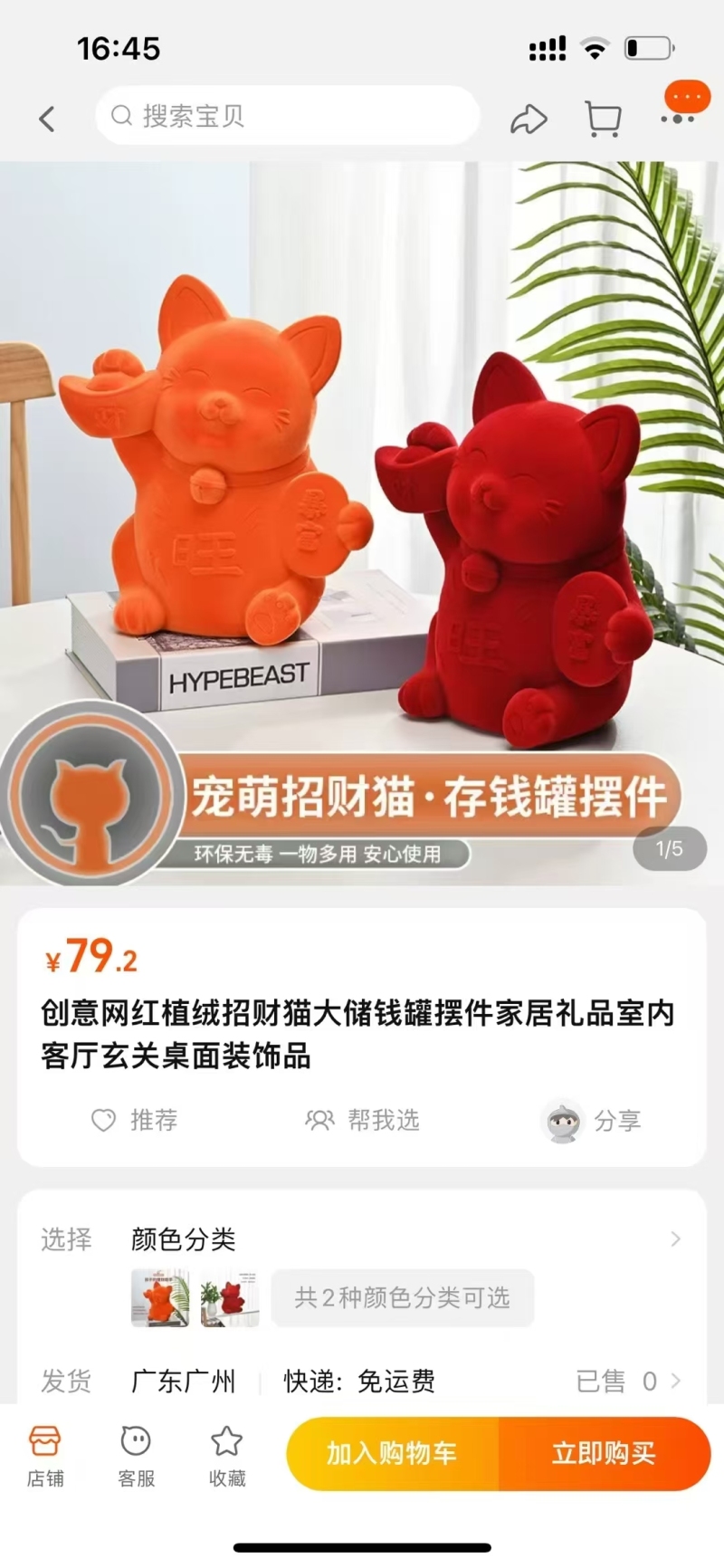
Task: Tap 推荐 to recommend the item
Action: tap(135, 1121)
